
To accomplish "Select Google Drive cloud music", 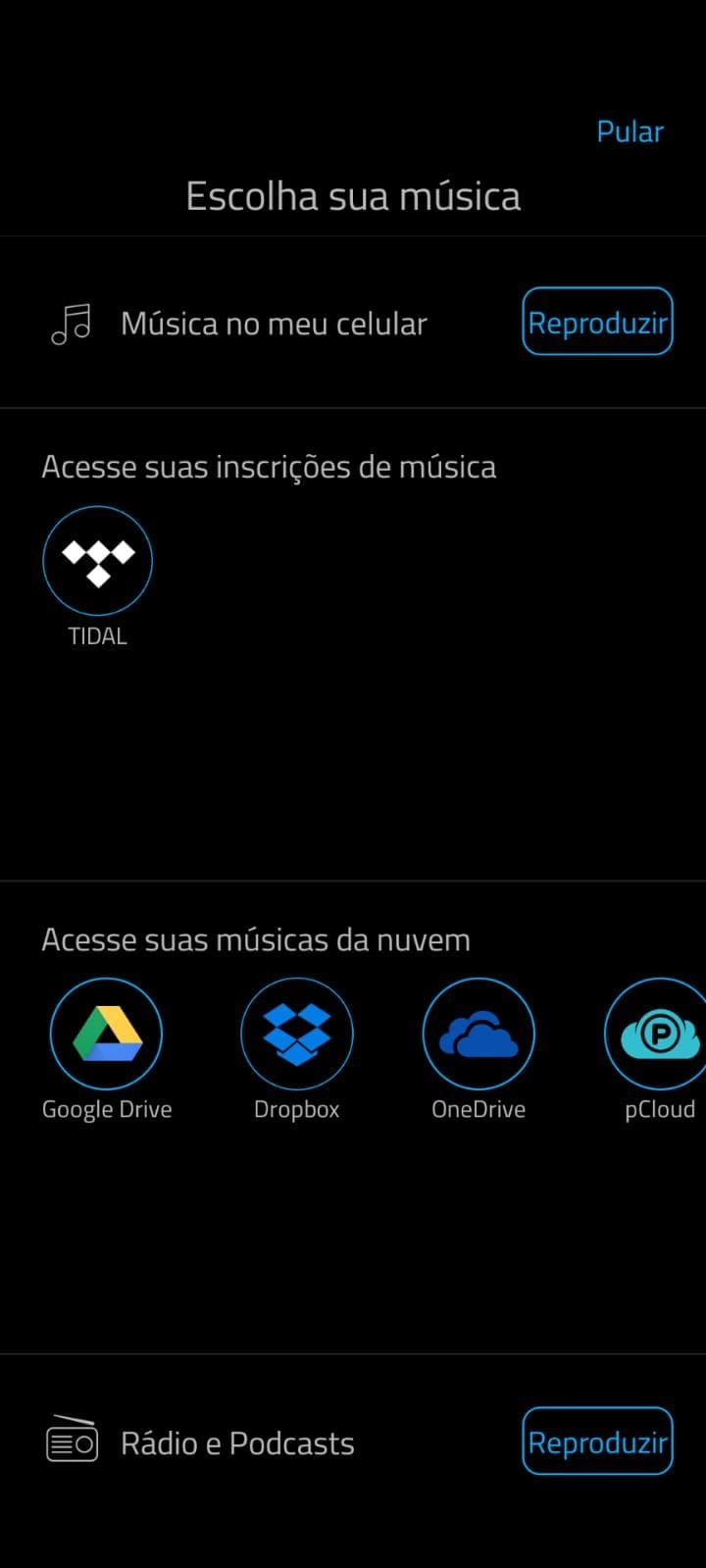I will click(x=106, y=1035).
